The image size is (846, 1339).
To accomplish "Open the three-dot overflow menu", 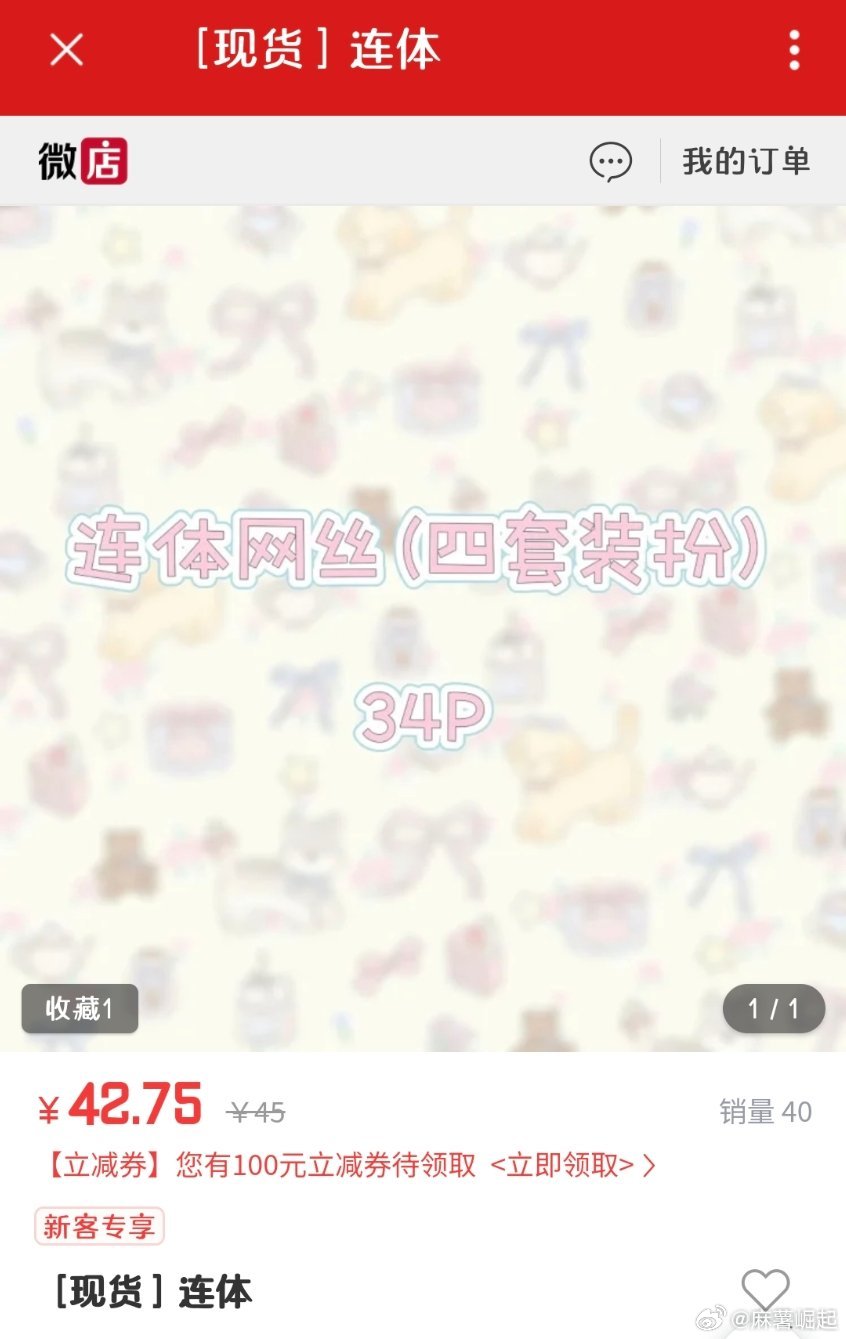I will click(794, 50).
